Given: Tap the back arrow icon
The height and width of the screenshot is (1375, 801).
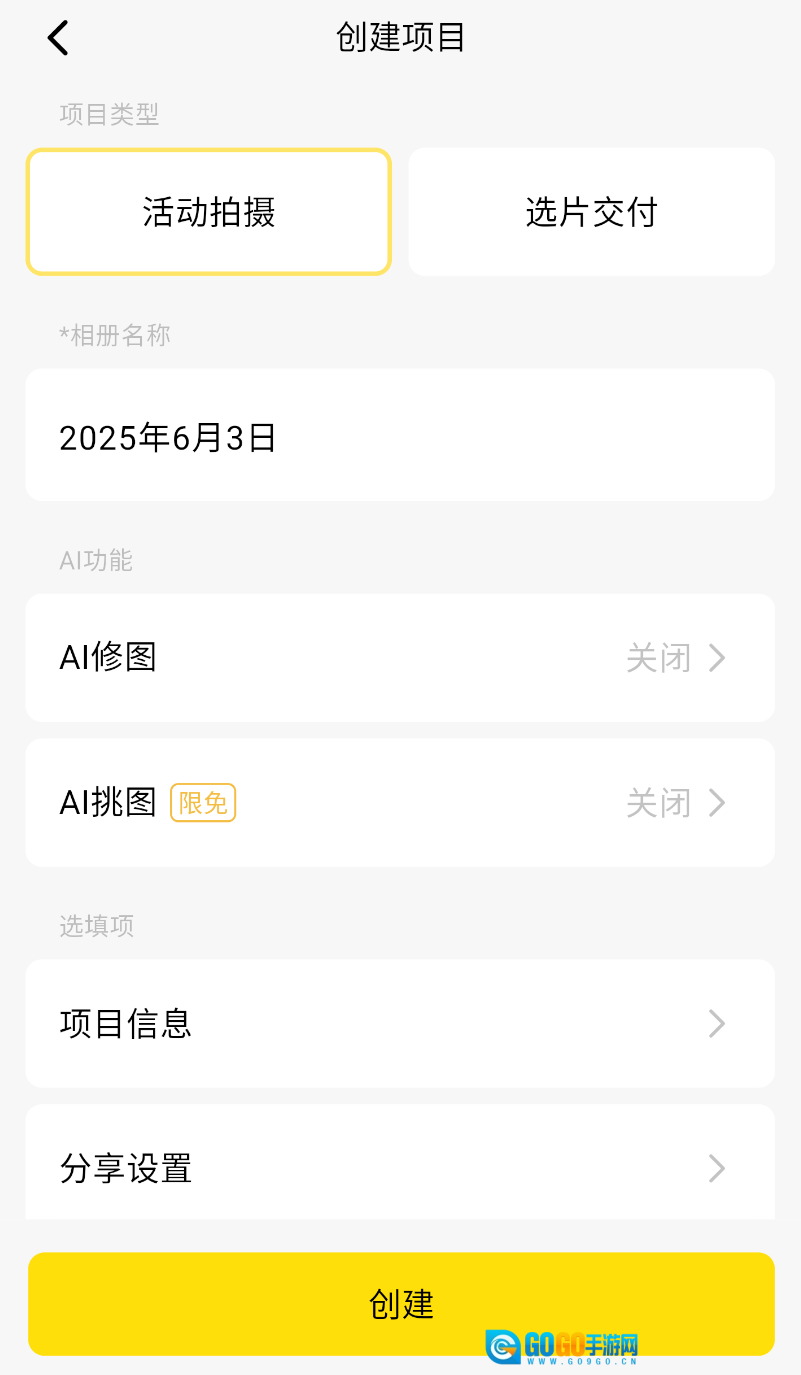Looking at the screenshot, I should [57, 37].
